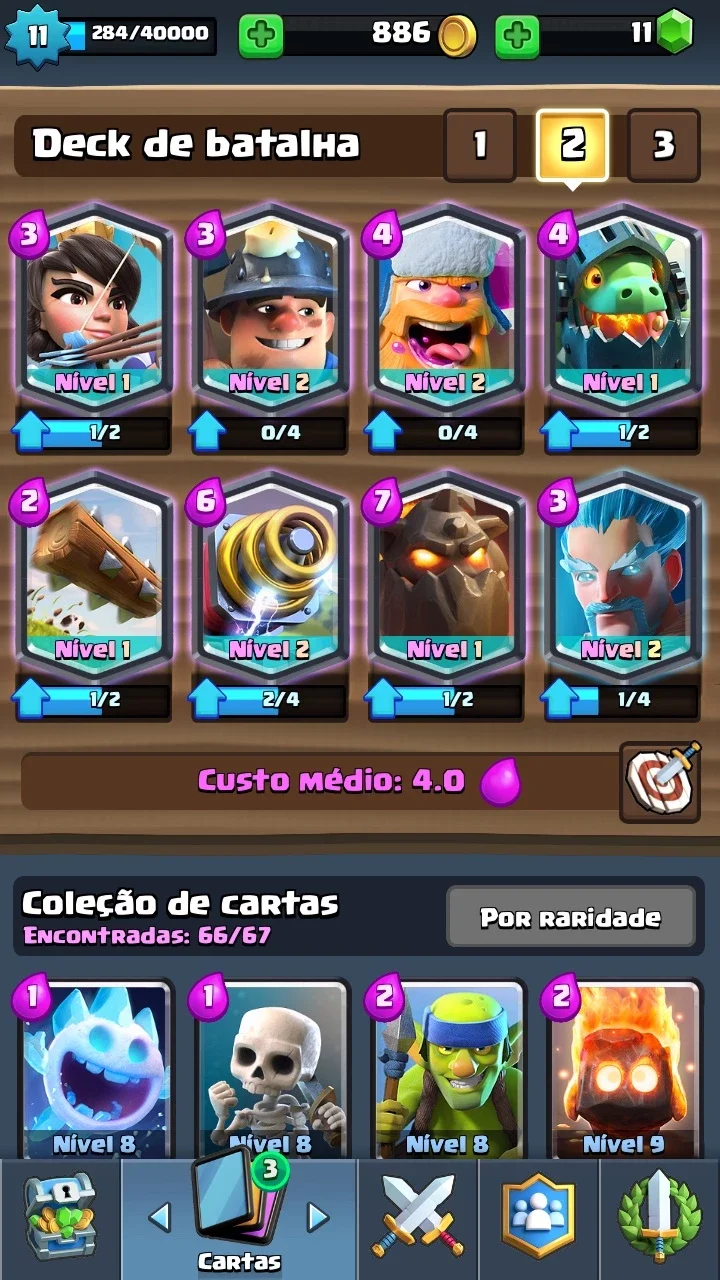Screen dimensions: 720x1280
Task: Select the Ice Spirit card in the collection
Action: pyautogui.click(x=93, y=1068)
